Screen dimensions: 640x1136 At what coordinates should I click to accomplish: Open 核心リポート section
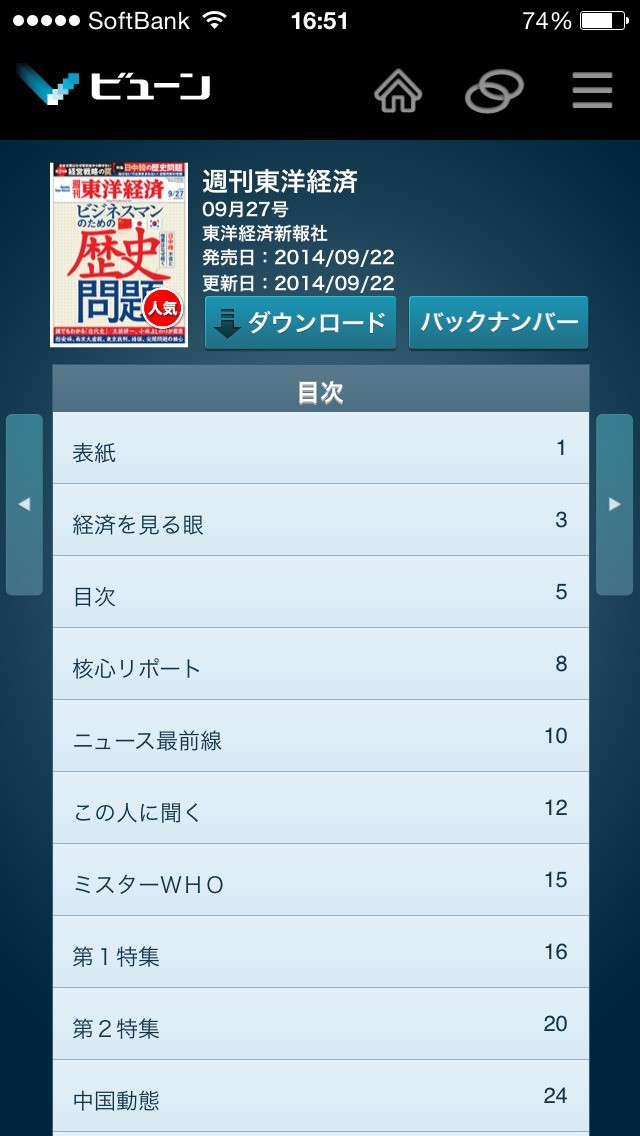pyautogui.click(x=320, y=665)
